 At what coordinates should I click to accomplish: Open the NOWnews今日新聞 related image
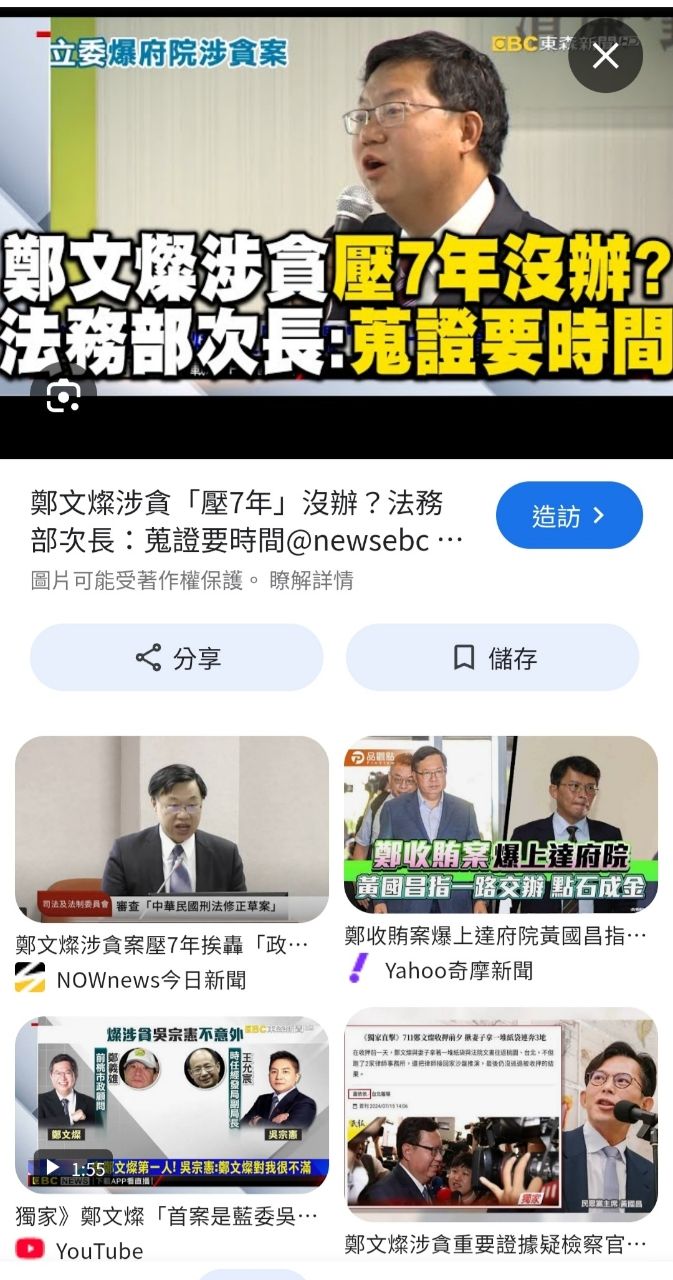pos(172,830)
